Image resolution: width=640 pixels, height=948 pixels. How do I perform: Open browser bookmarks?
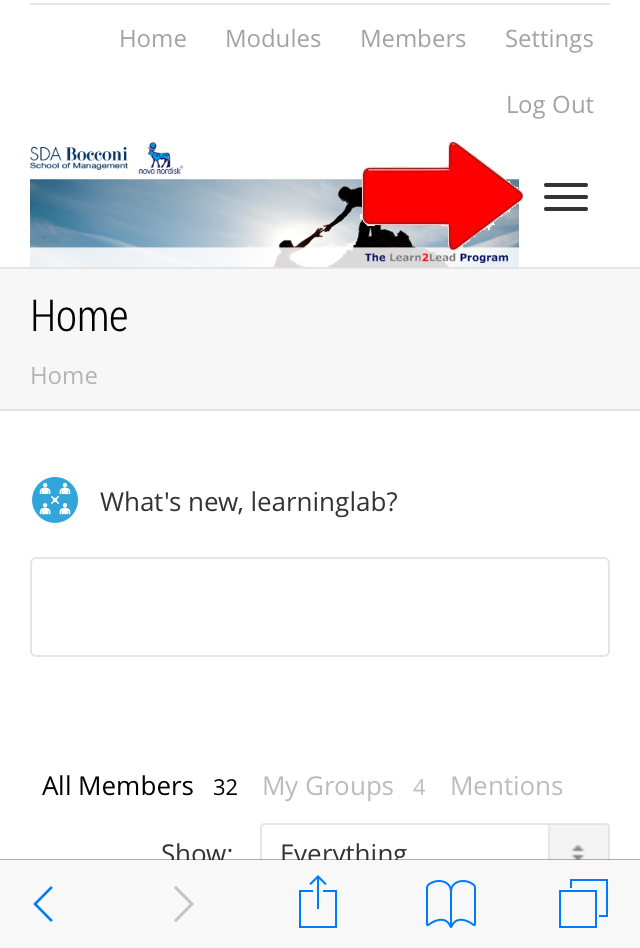(x=451, y=904)
